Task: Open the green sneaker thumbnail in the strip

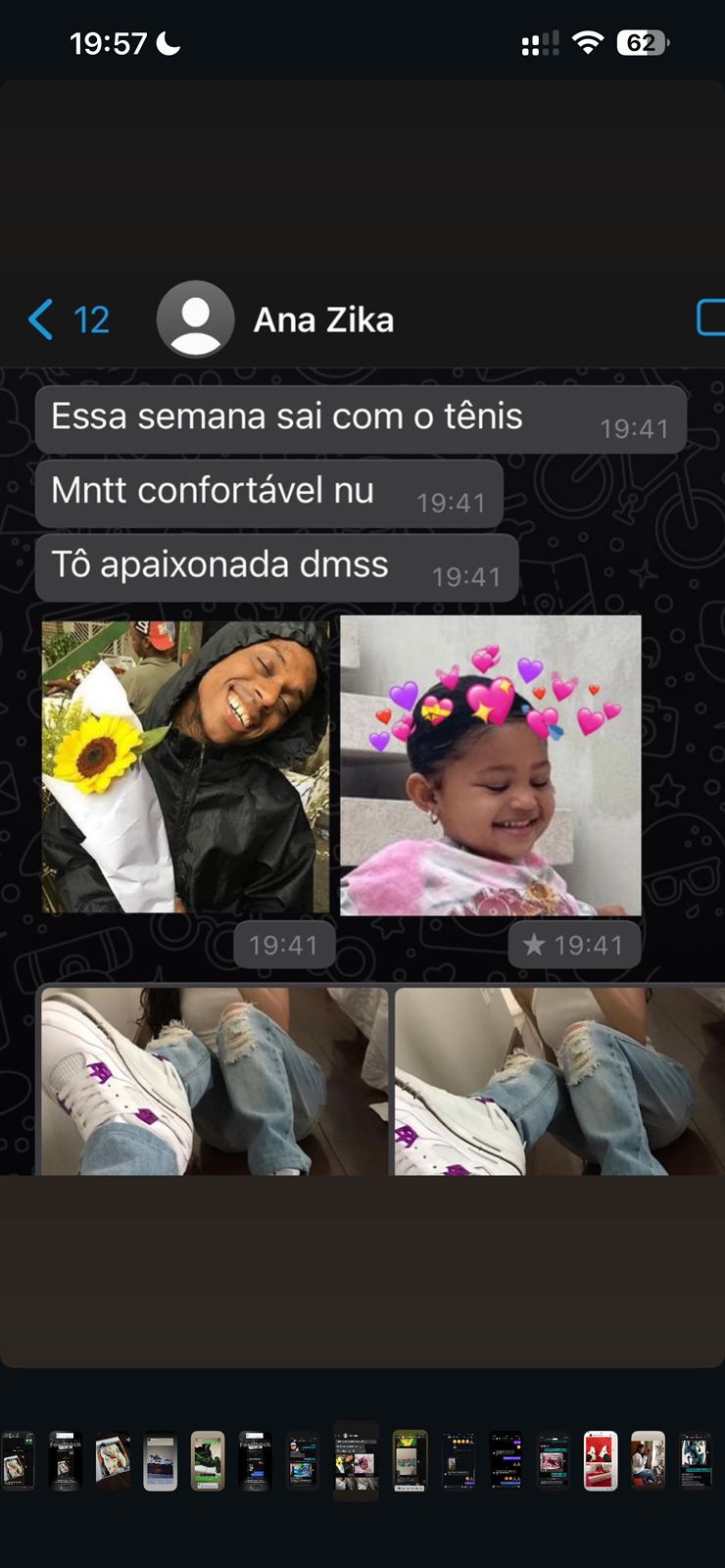Action: click(x=207, y=1460)
